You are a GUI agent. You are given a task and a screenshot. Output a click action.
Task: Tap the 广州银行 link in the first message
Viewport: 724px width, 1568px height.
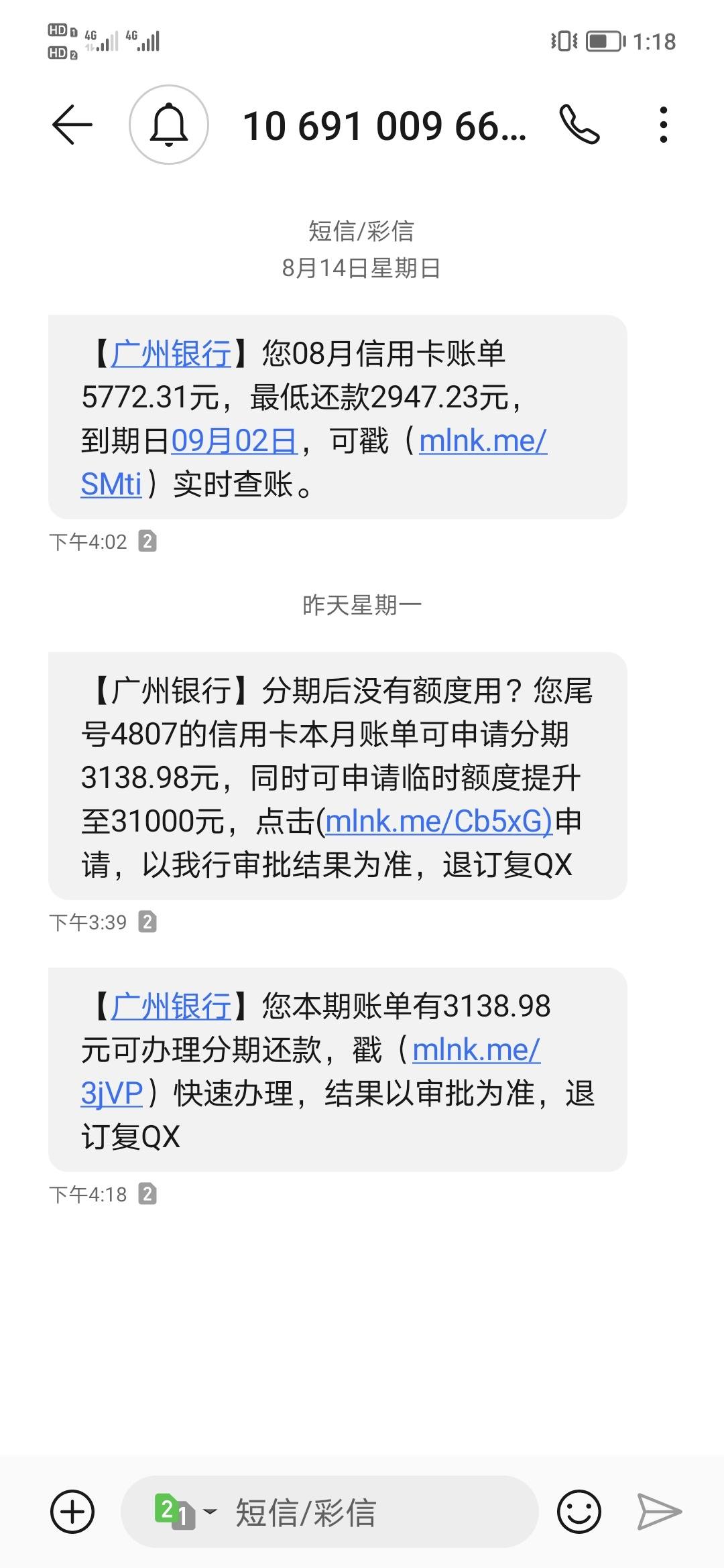coord(171,354)
